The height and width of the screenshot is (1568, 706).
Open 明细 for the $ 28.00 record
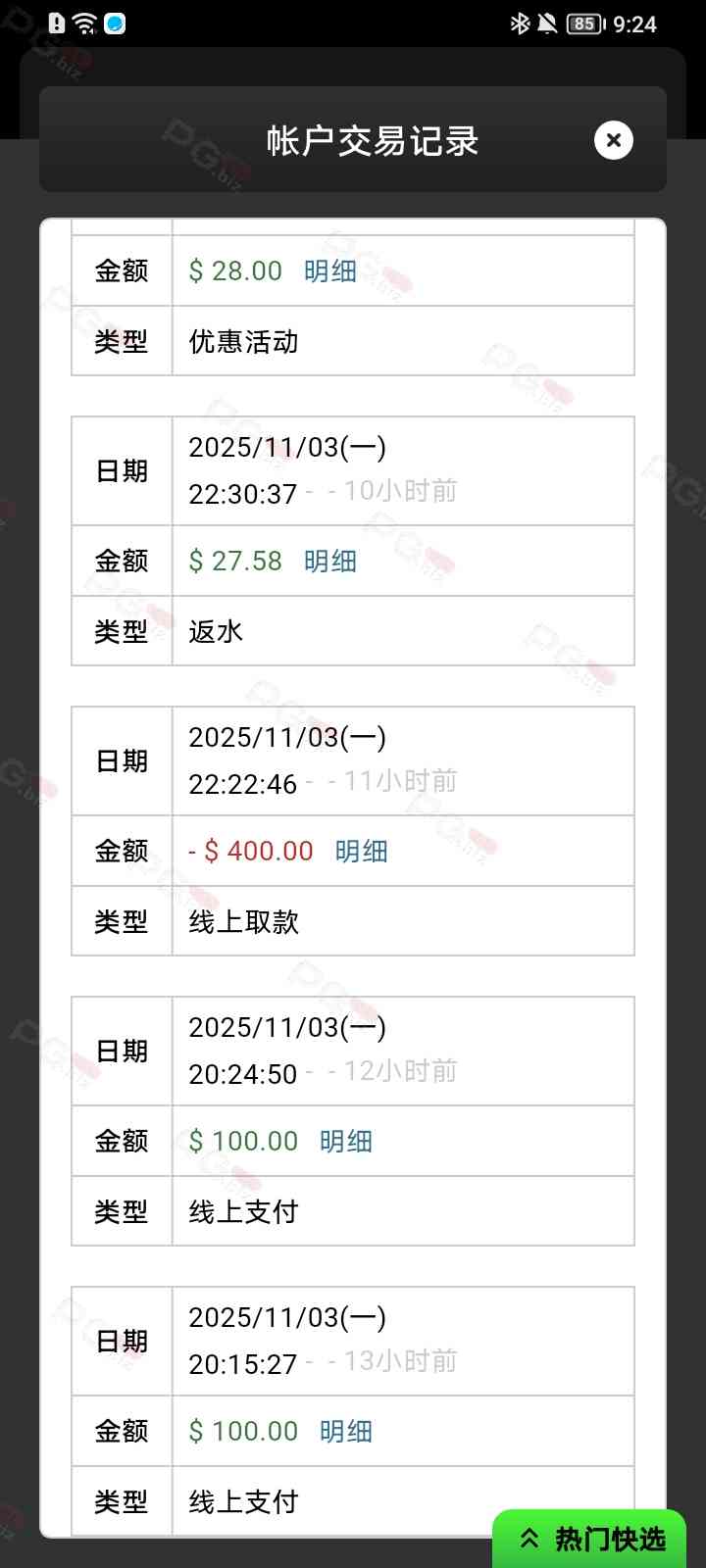(x=329, y=270)
